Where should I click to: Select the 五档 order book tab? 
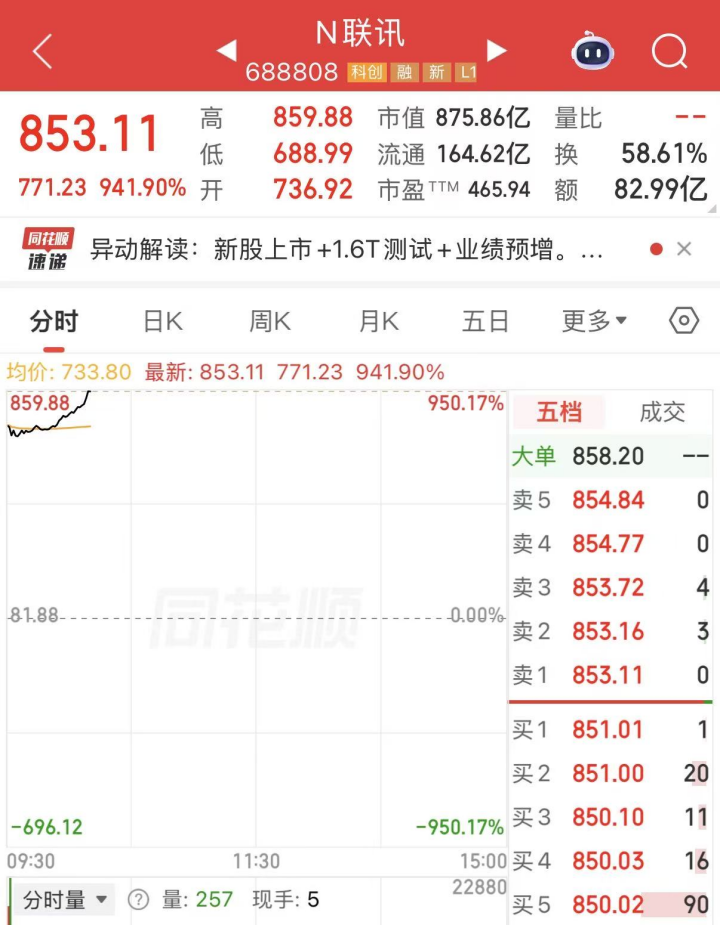[559, 412]
